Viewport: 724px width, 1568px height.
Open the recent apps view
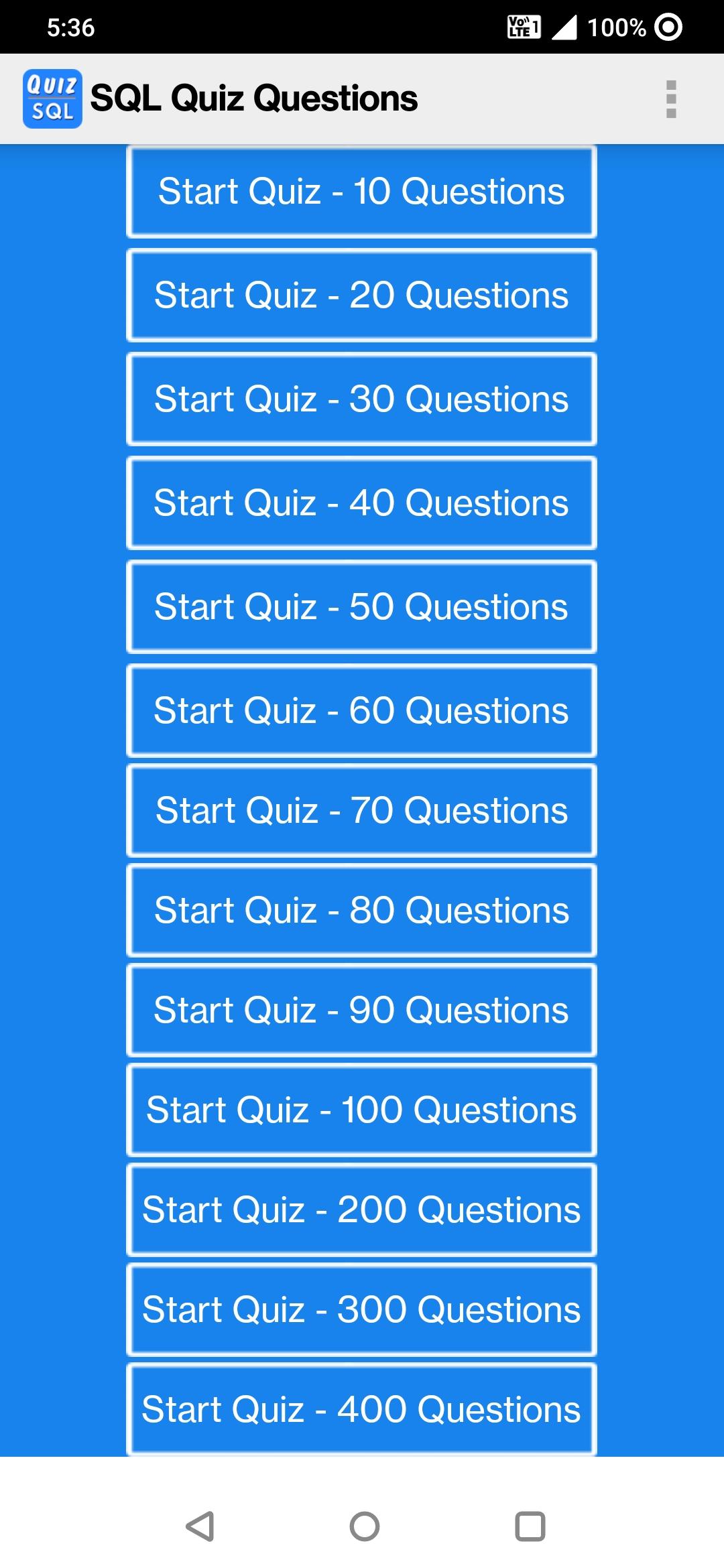tap(530, 1527)
